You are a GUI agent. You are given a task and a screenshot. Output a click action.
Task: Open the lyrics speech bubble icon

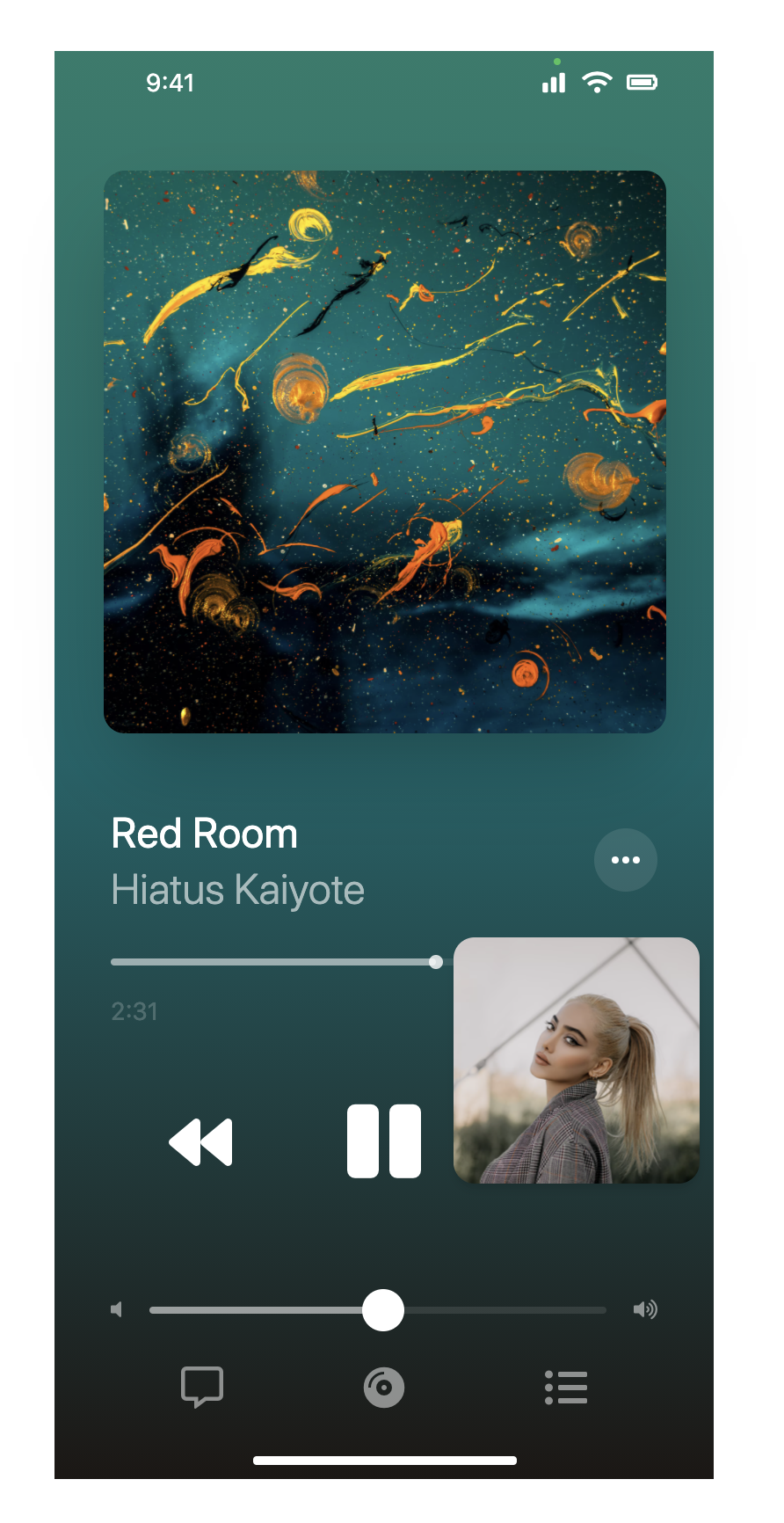[202, 1387]
